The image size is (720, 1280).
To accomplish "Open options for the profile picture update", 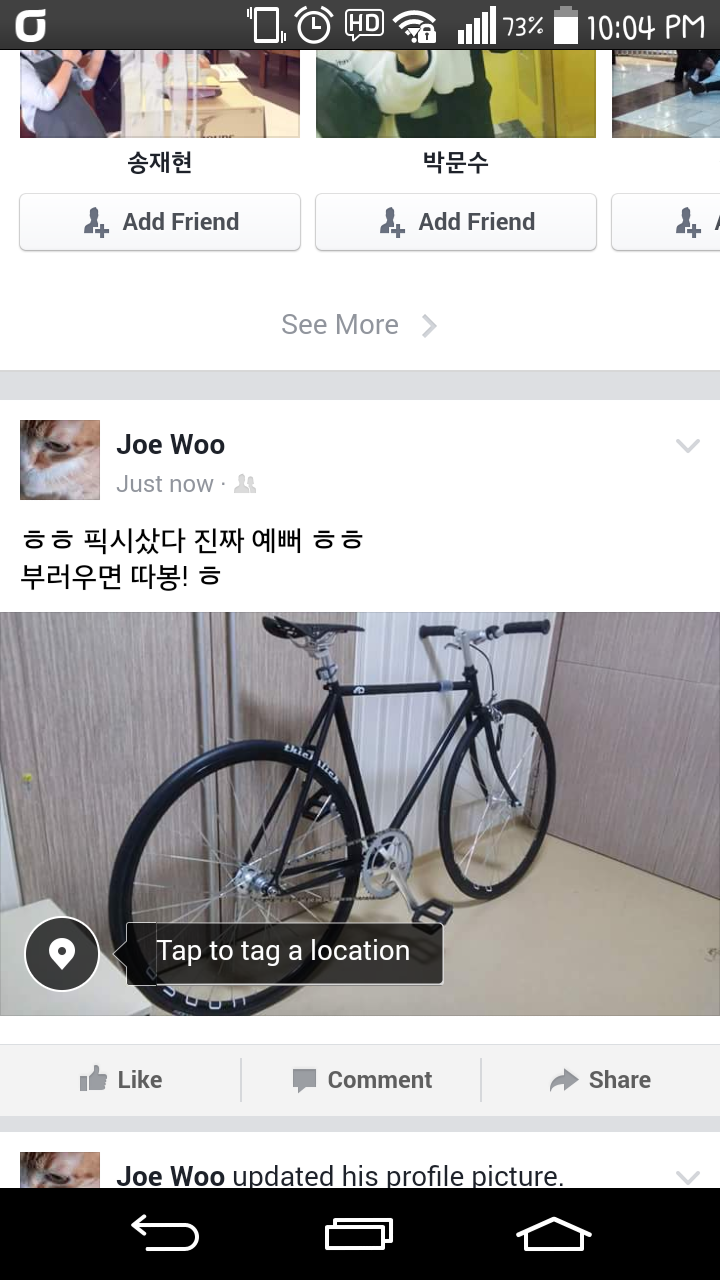I will pyautogui.click(x=688, y=1176).
